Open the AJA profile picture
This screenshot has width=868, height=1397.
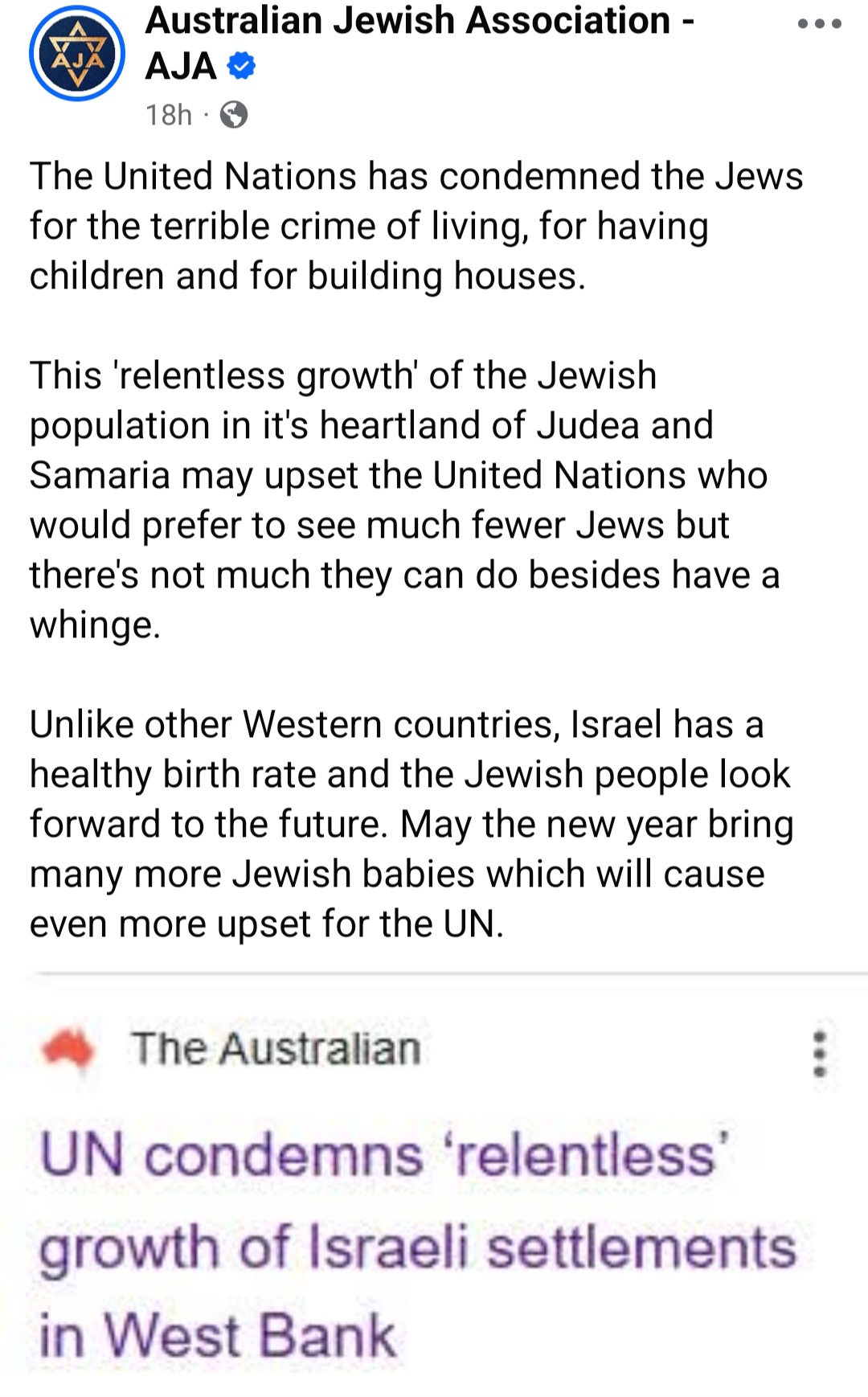(x=77, y=53)
